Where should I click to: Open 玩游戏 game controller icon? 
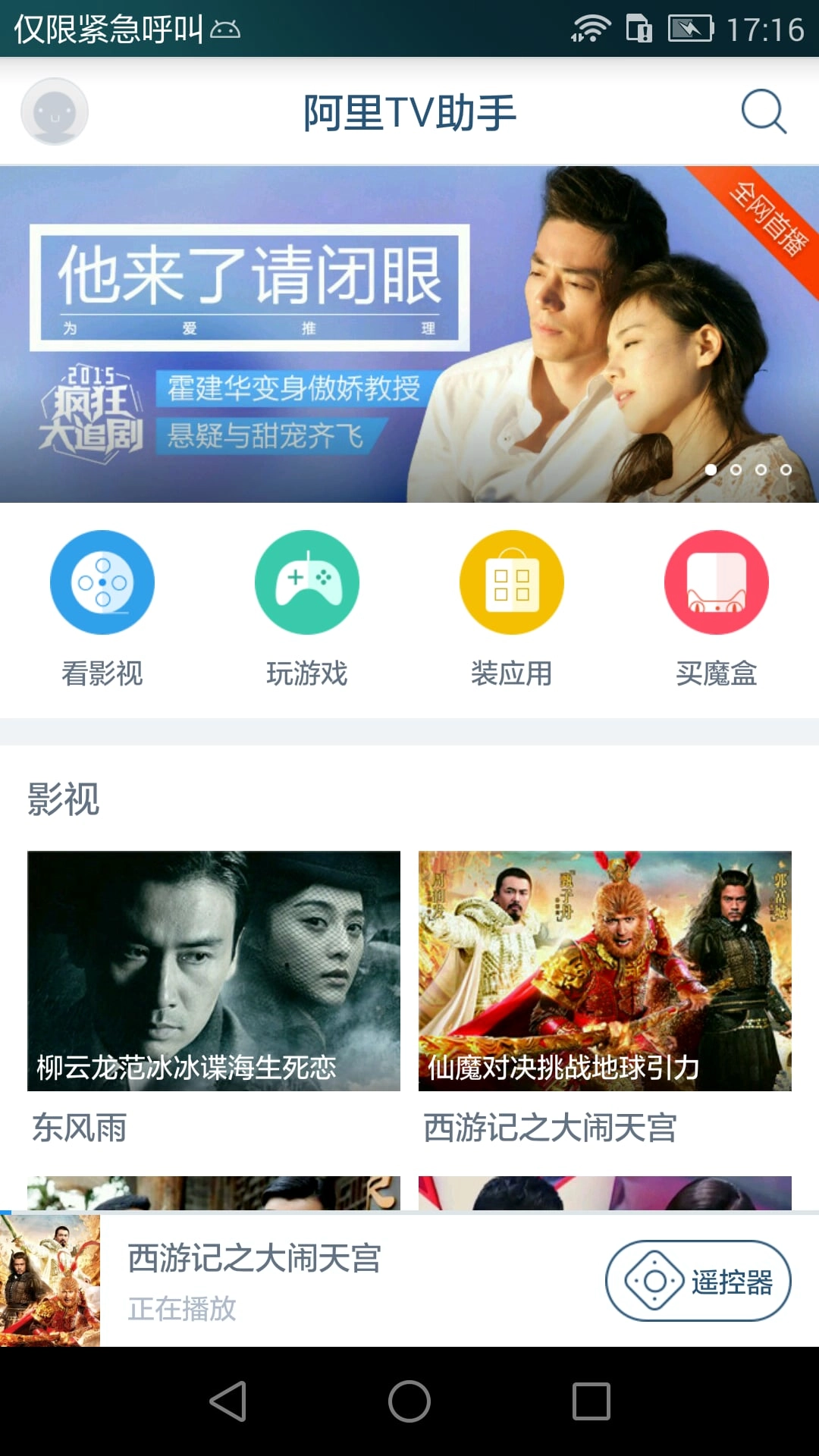click(x=307, y=582)
